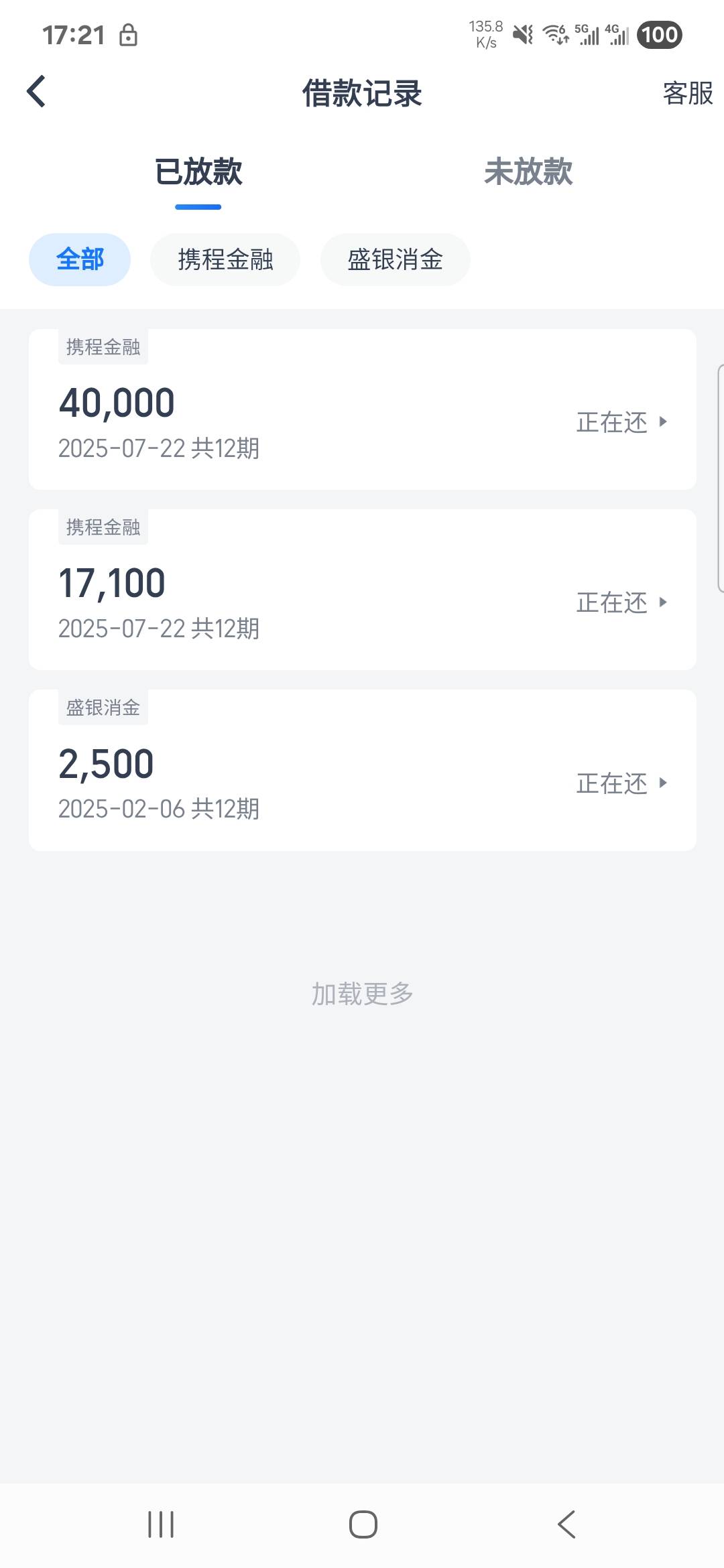Open recent apps from navigation bar
Screen dimensions: 724x1568
[x=161, y=1524]
